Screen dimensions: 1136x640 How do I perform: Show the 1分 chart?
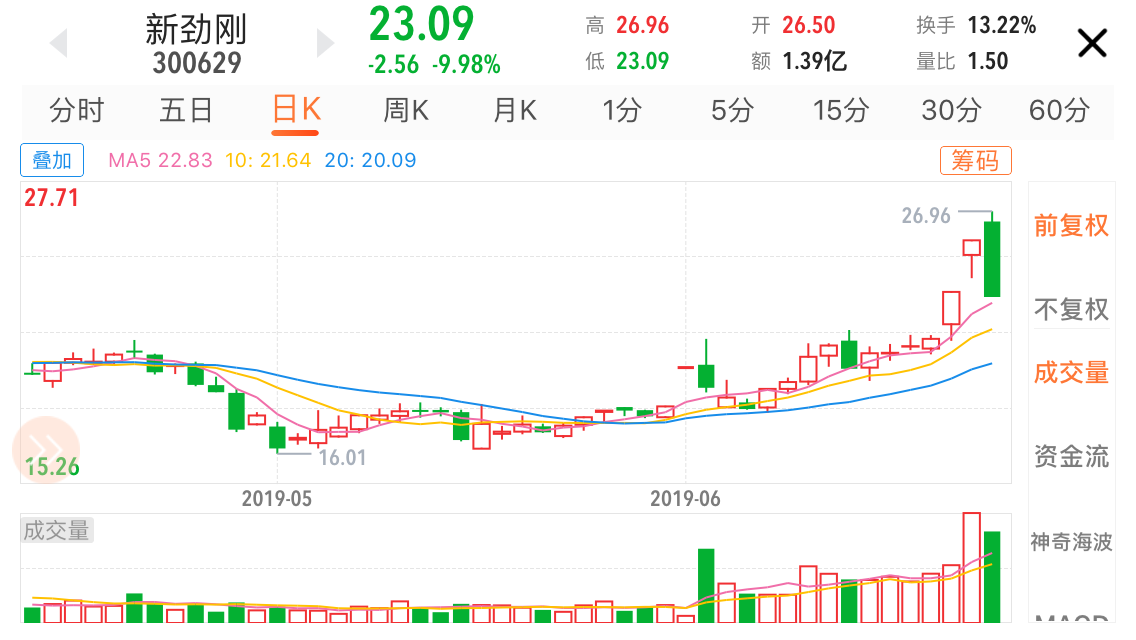point(622,110)
